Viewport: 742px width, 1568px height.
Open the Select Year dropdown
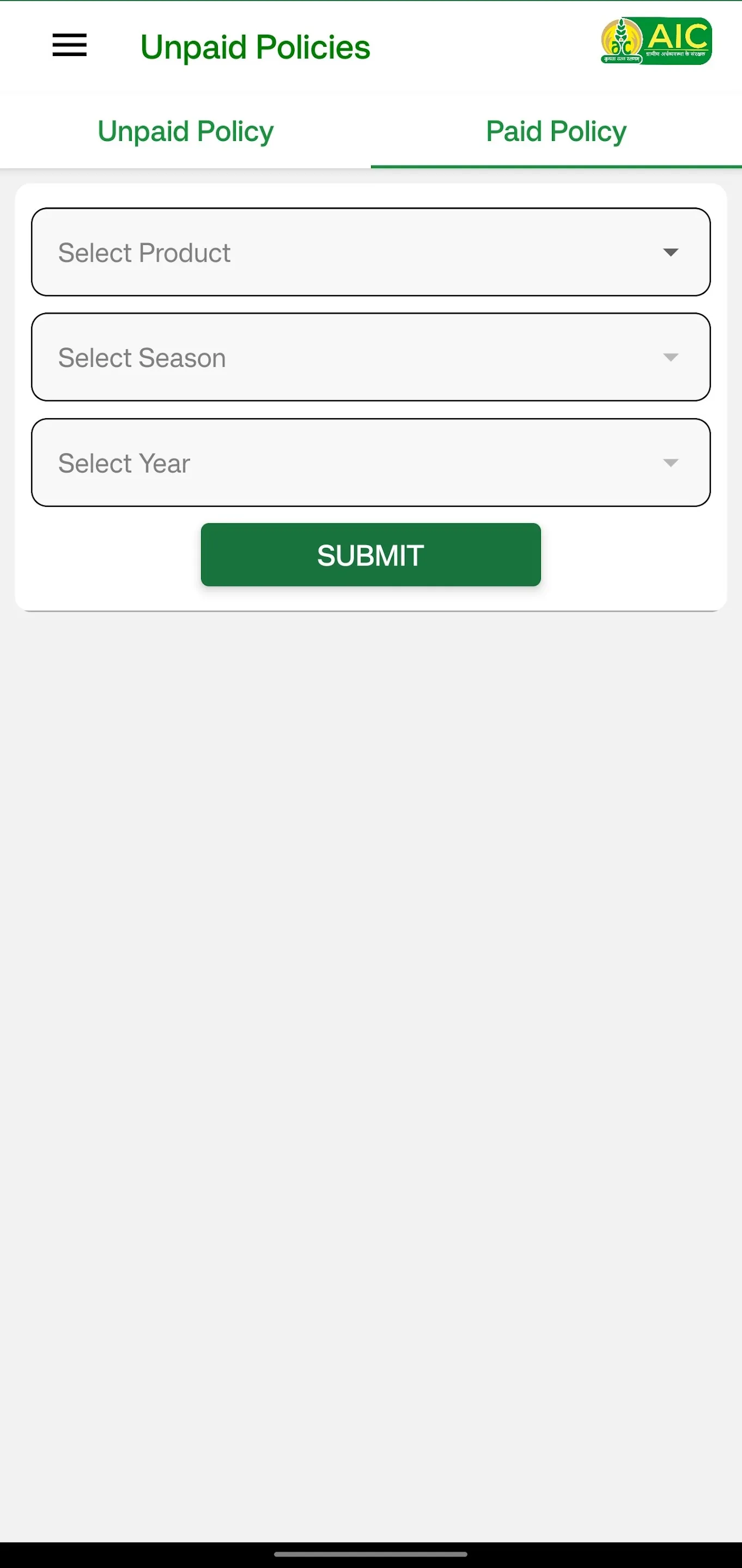370,463
